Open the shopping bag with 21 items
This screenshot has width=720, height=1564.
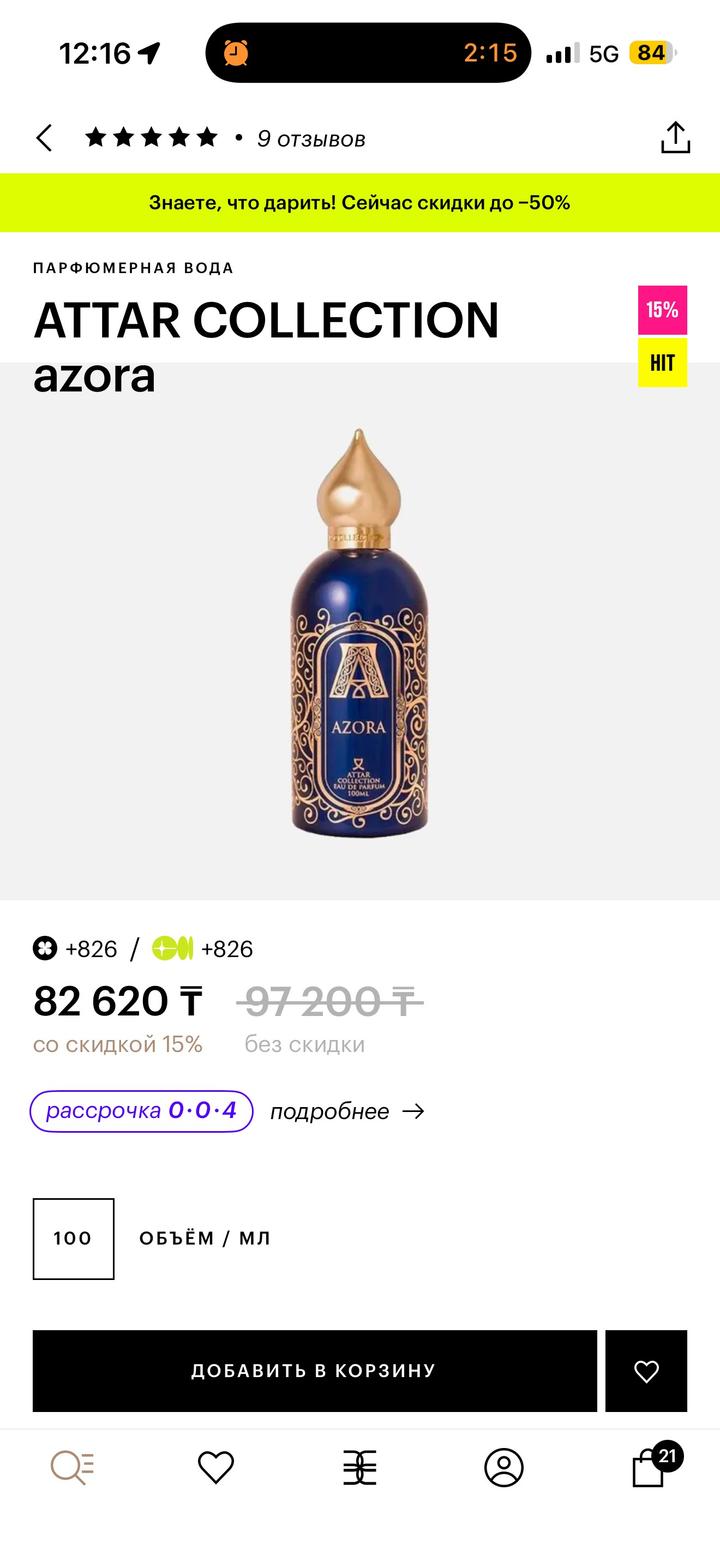(650, 1467)
